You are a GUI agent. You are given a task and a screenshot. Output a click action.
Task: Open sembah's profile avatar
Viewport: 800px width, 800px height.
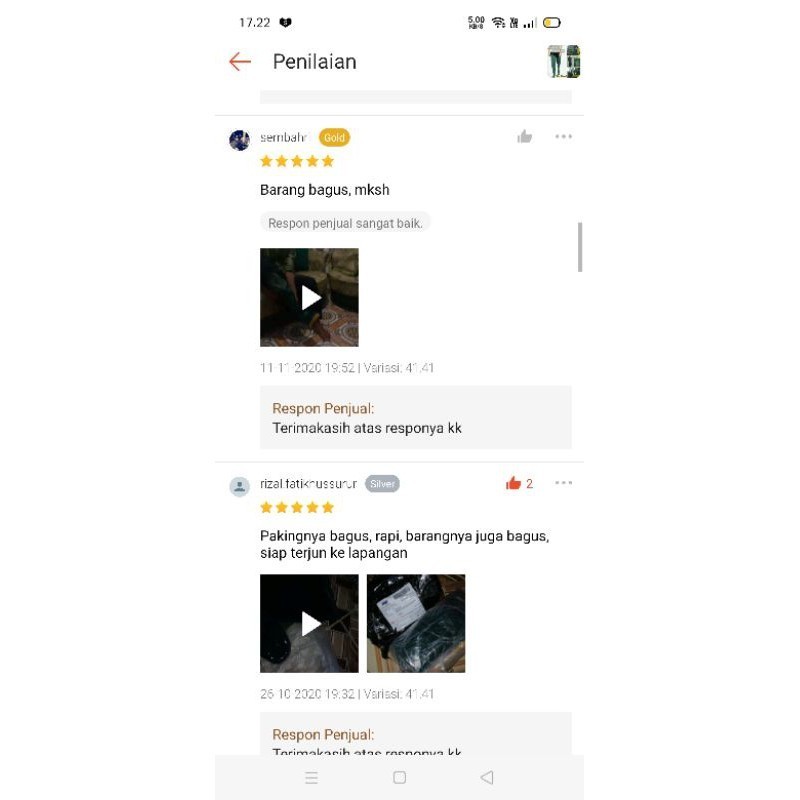tap(239, 140)
